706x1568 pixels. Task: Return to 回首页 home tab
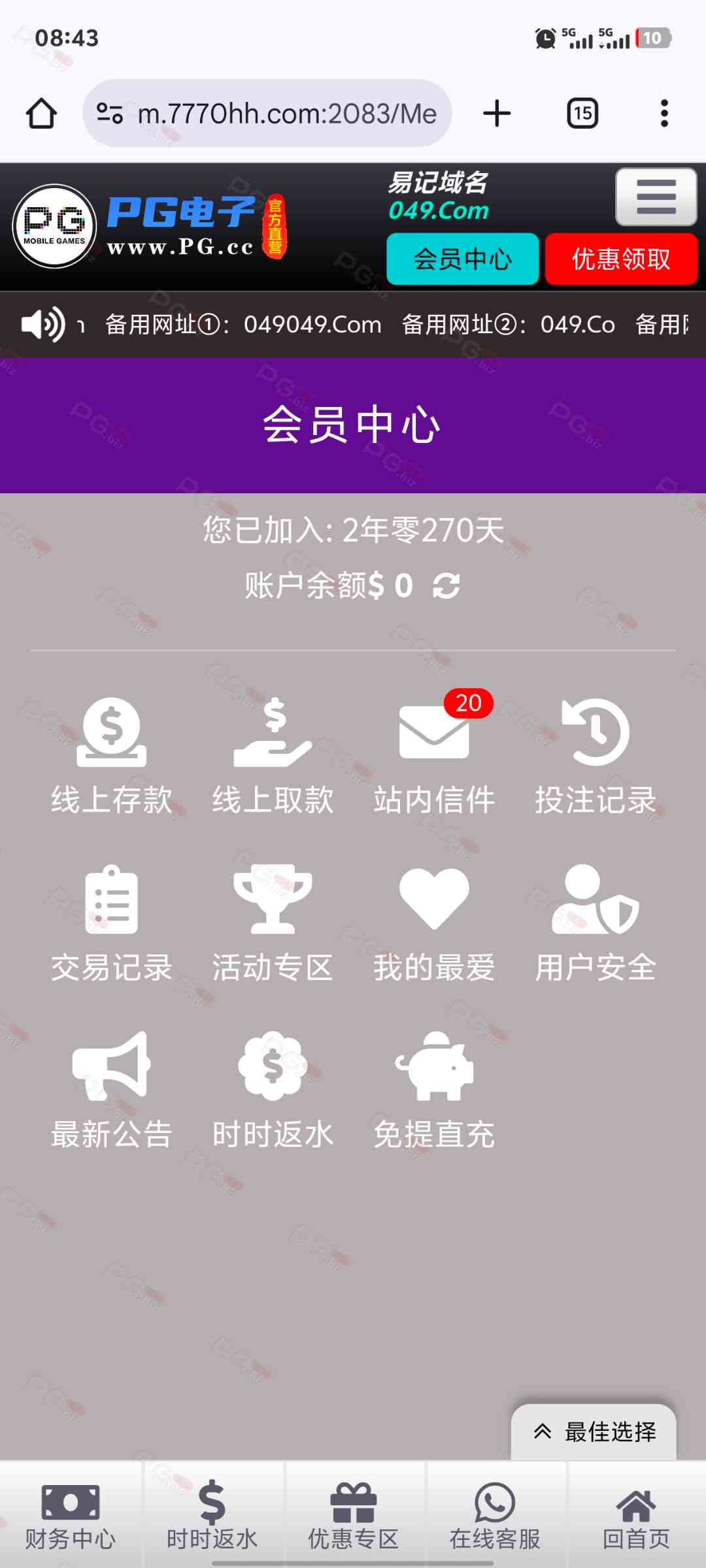[636, 1516]
